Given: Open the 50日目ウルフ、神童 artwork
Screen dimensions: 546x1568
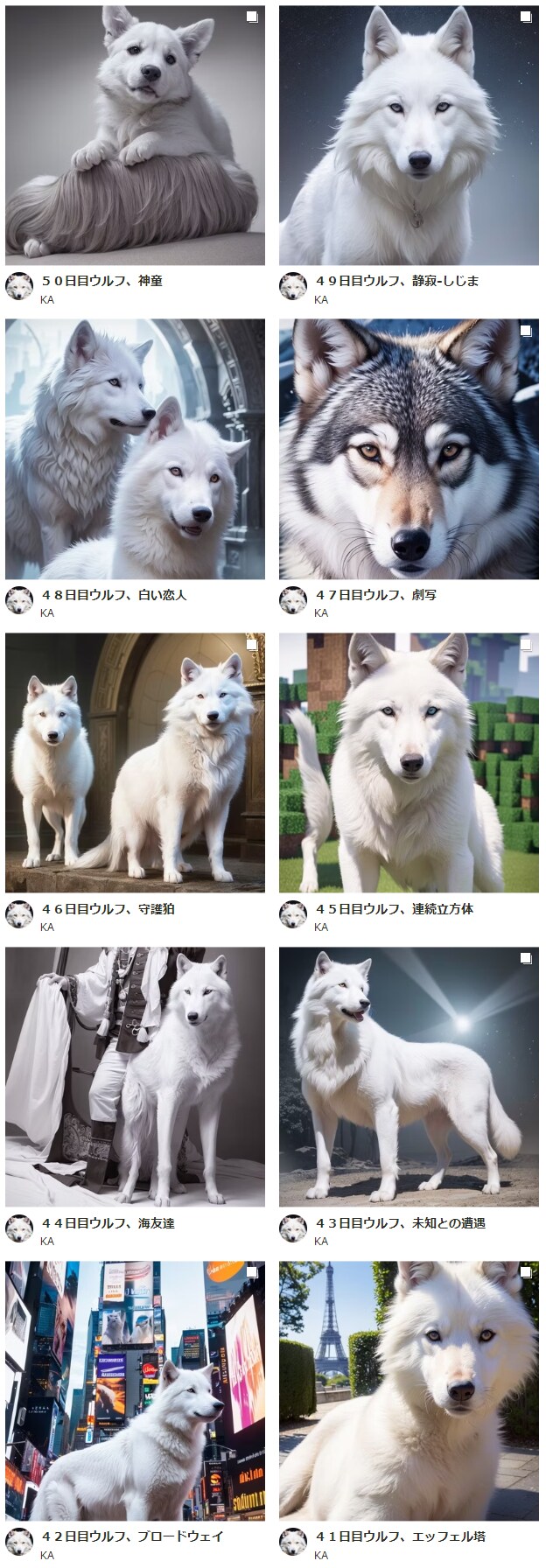Looking at the screenshot, I should (135, 136).
